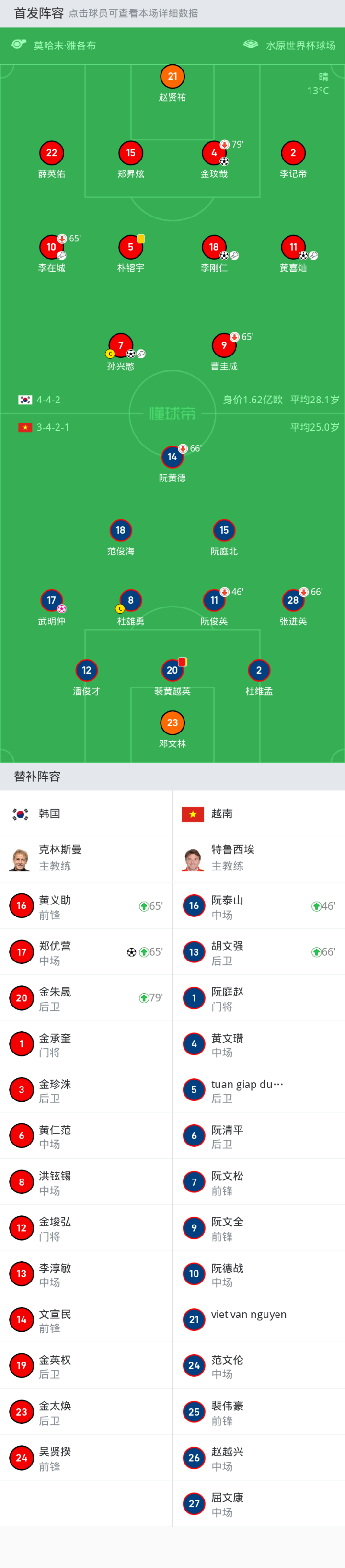Open coach 克林斯曼's profile row
345x1568 pixels.
(x=86, y=858)
